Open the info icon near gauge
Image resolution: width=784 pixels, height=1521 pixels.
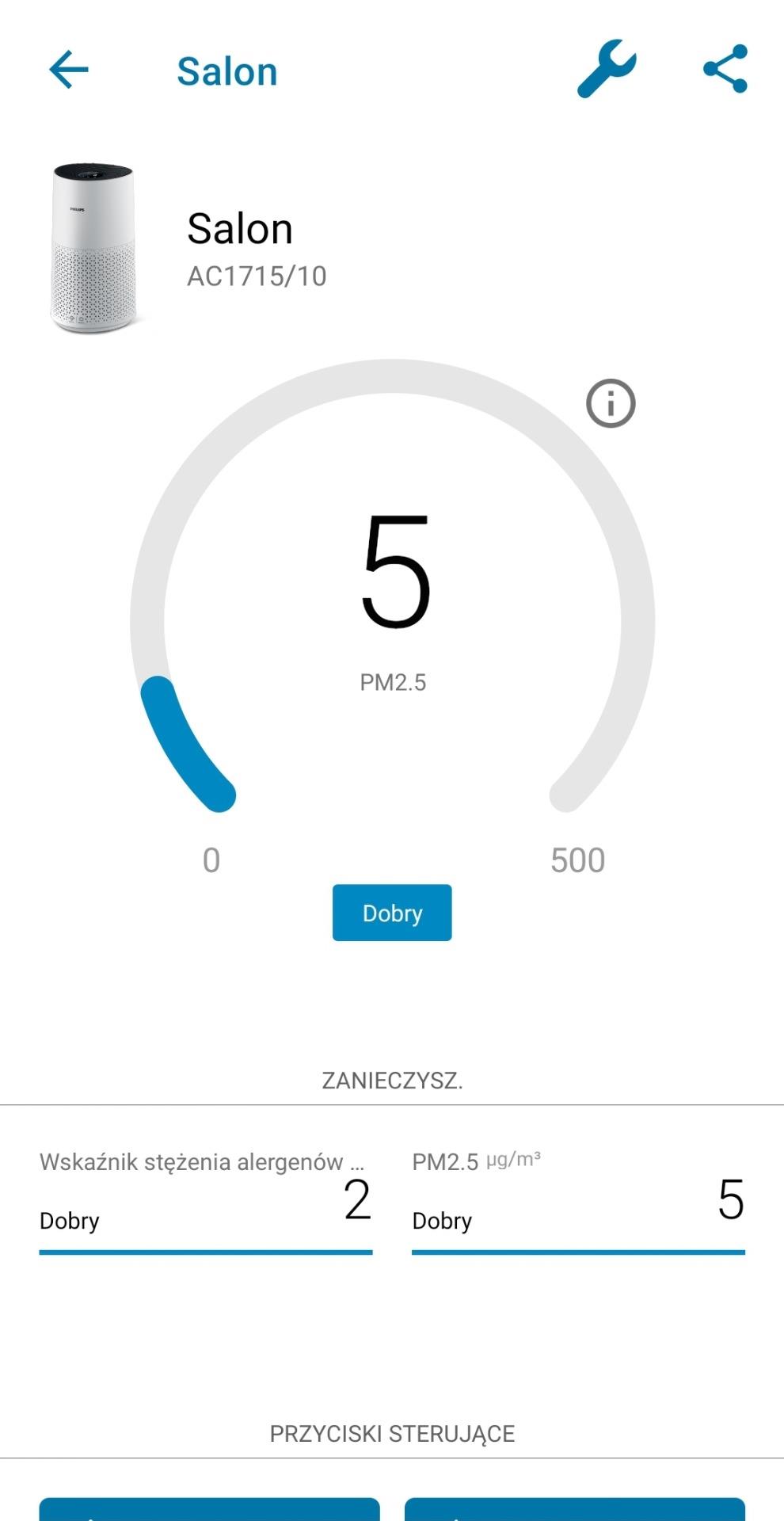click(611, 403)
